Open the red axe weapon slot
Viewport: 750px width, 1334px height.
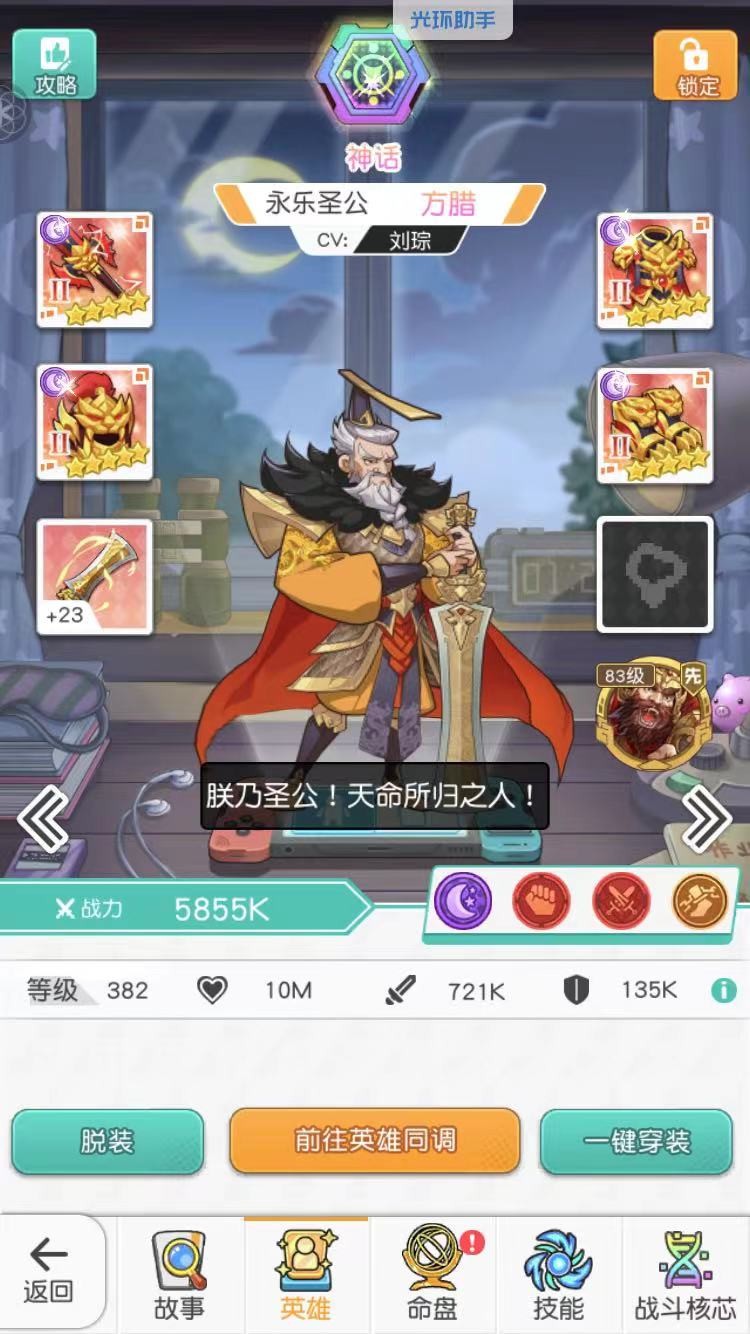click(95, 269)
